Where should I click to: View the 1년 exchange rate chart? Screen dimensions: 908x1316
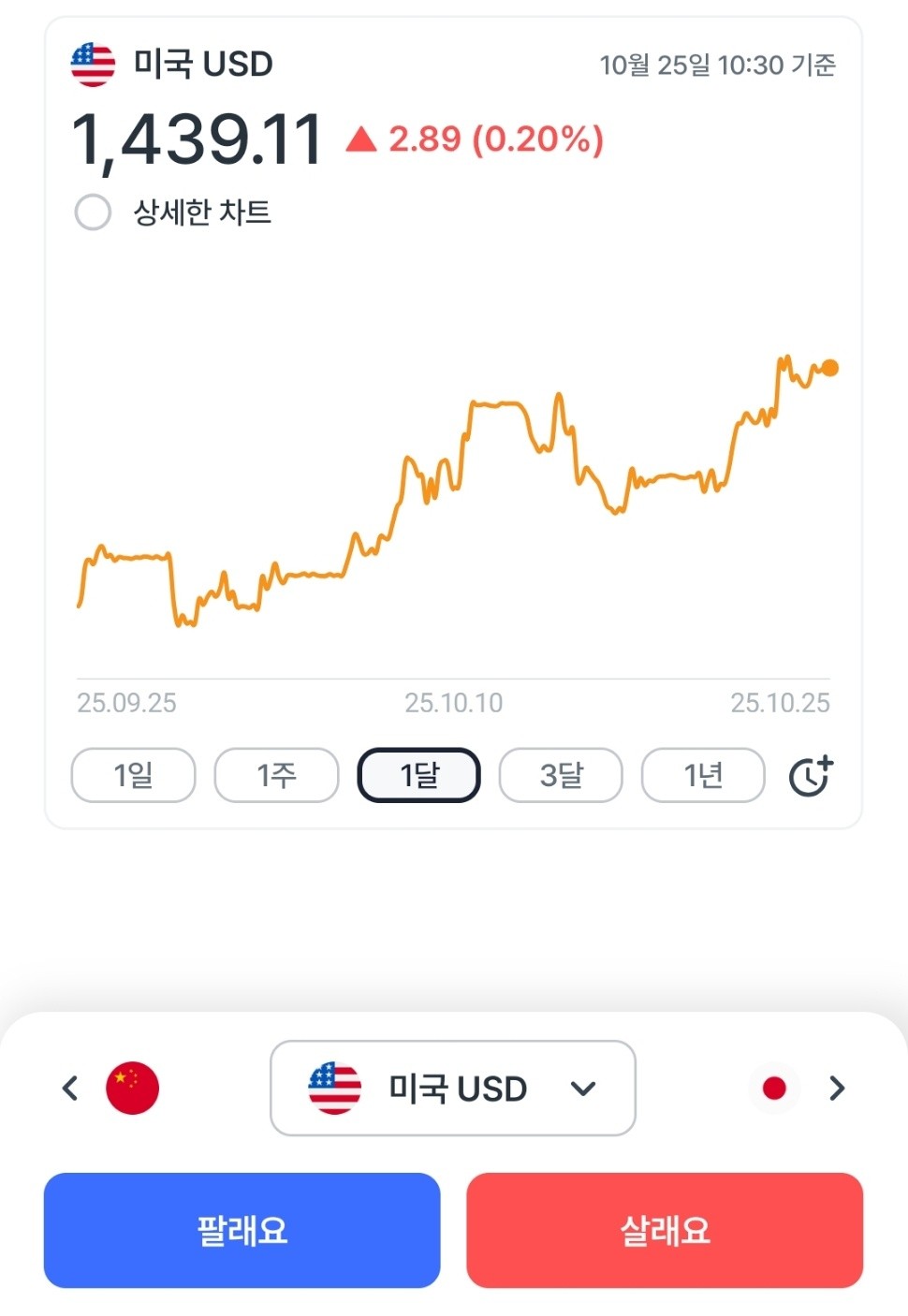click(703, 775)
